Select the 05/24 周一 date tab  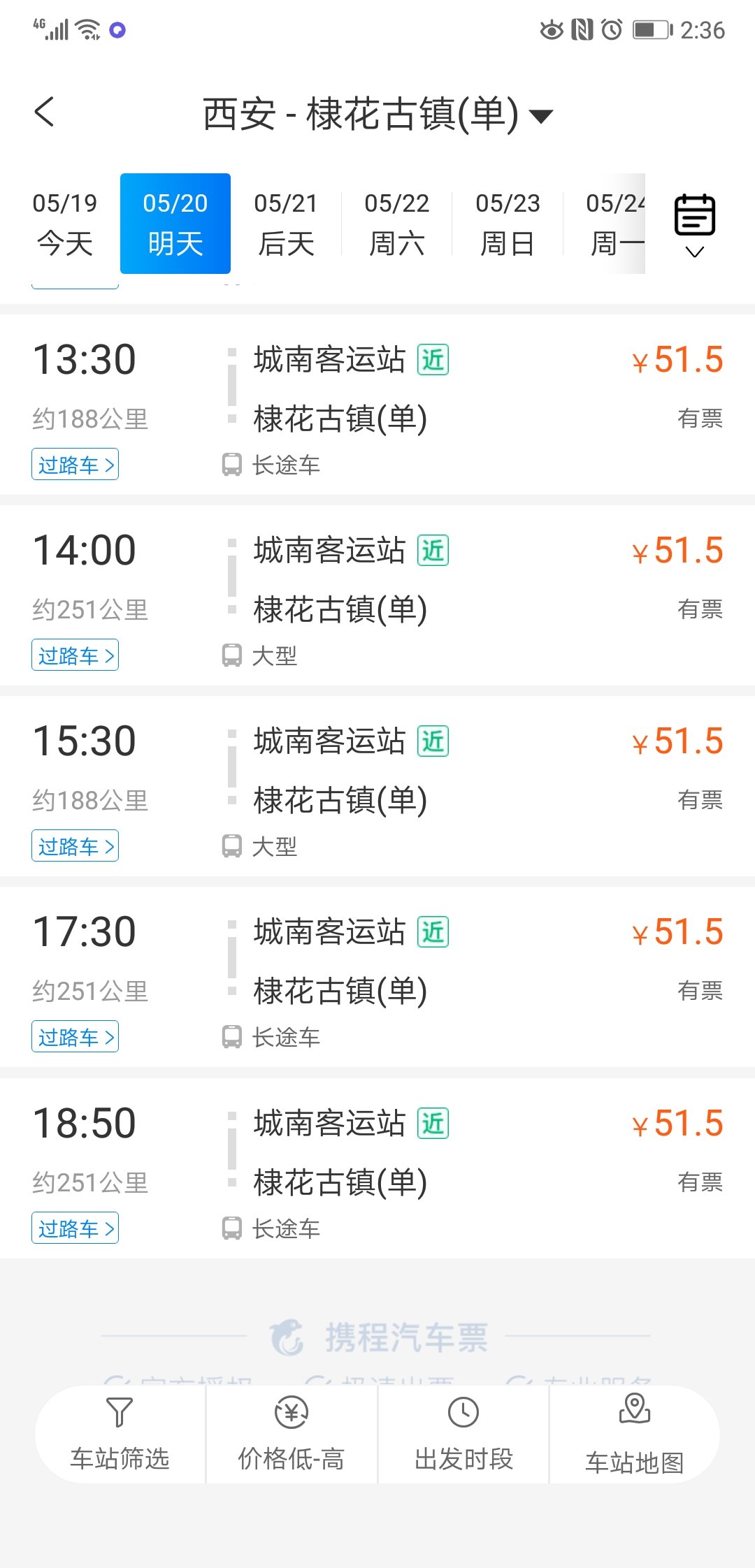614,224
